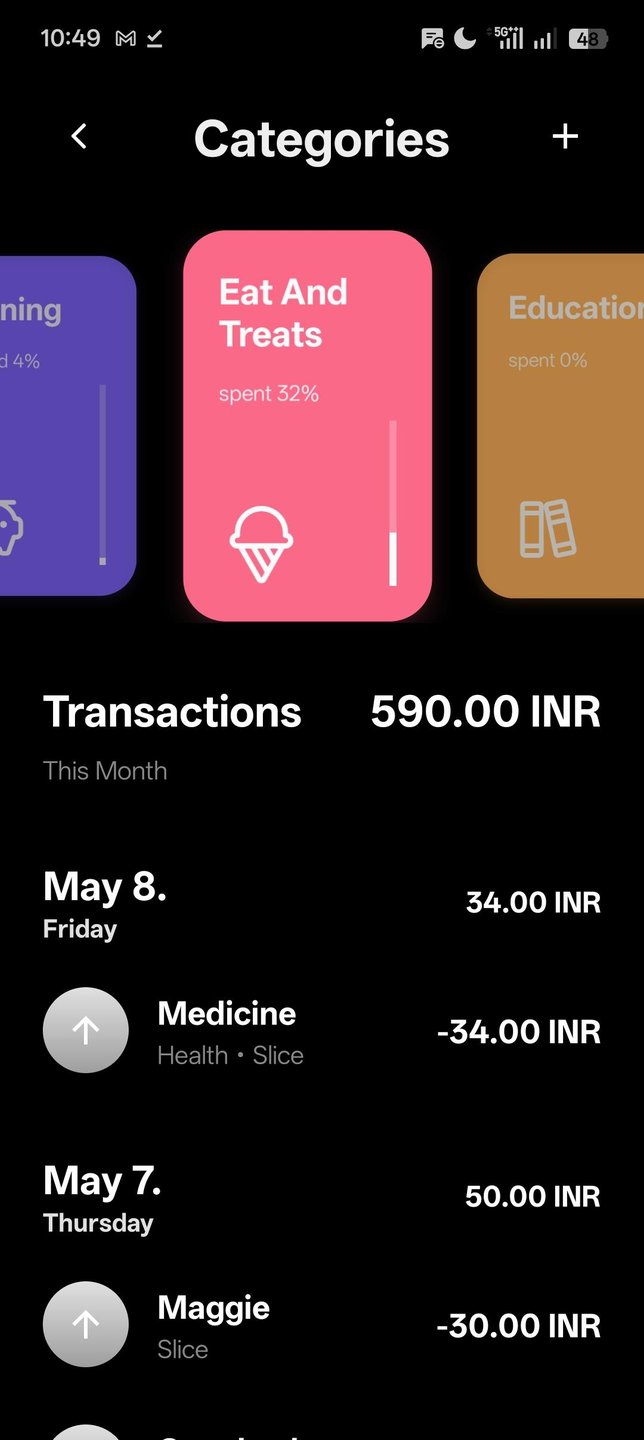Add a new category with plus icon

click(565, 137)
